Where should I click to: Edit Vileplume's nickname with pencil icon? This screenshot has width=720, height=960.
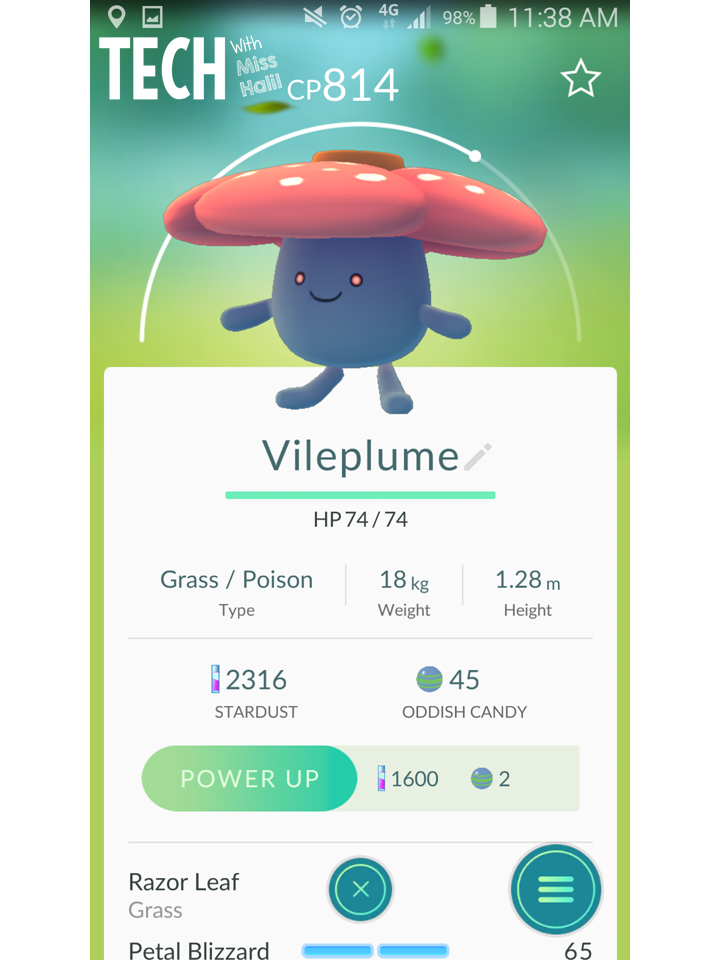478,458
